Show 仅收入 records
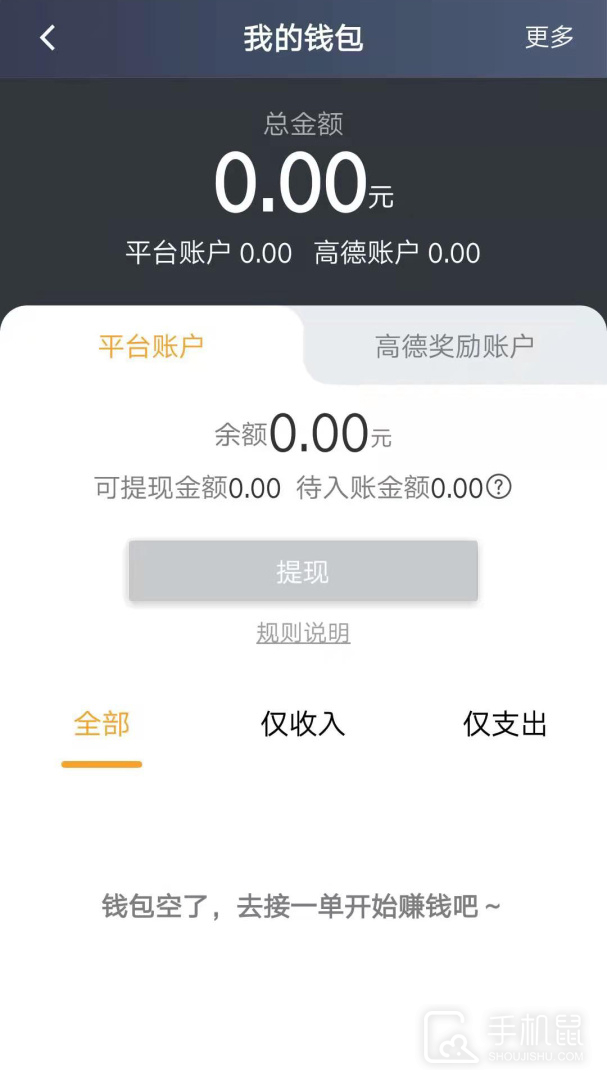The image size is (607, 1080). pos(303,724)
